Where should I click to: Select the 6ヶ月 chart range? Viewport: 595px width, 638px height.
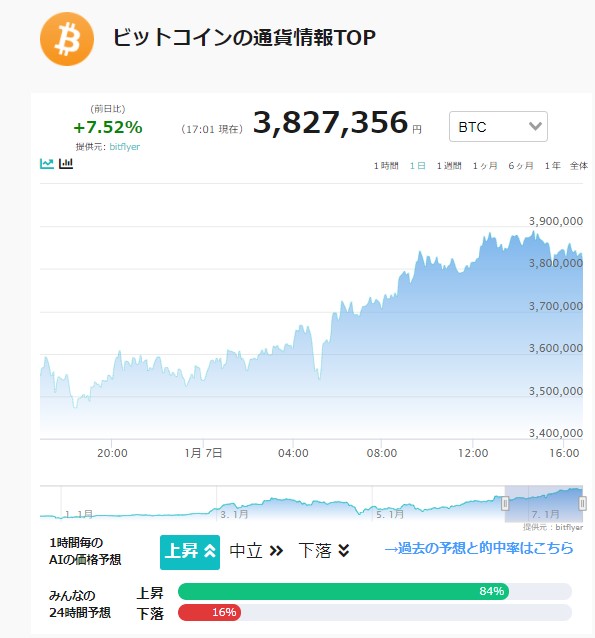[x=521, y=166]
